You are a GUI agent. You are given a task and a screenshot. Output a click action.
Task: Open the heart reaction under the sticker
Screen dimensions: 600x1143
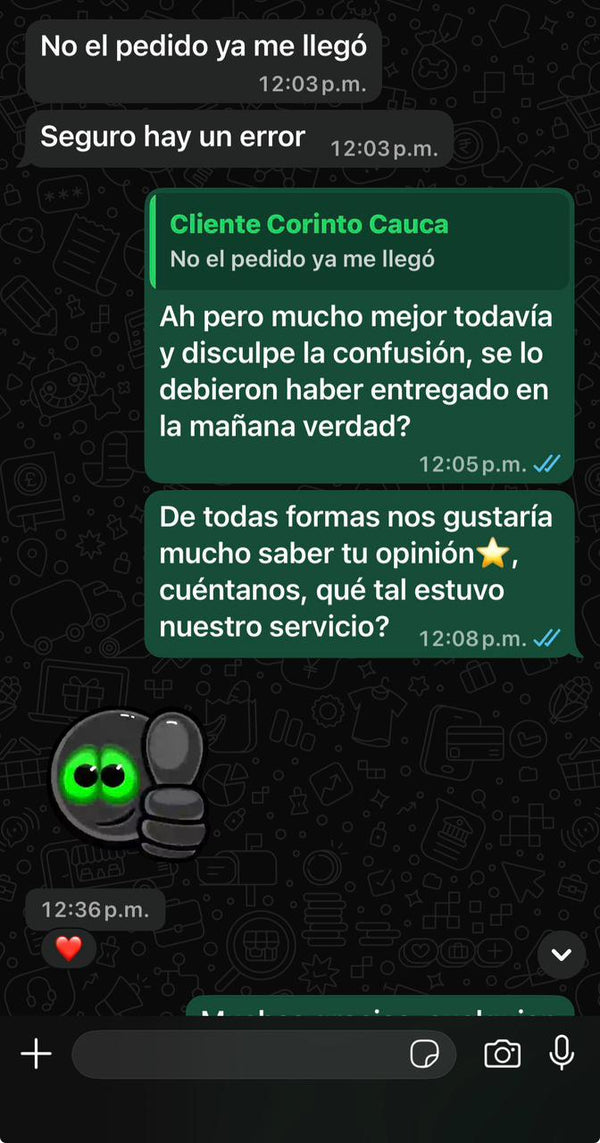pyautogui.click(x=68, y=948)
